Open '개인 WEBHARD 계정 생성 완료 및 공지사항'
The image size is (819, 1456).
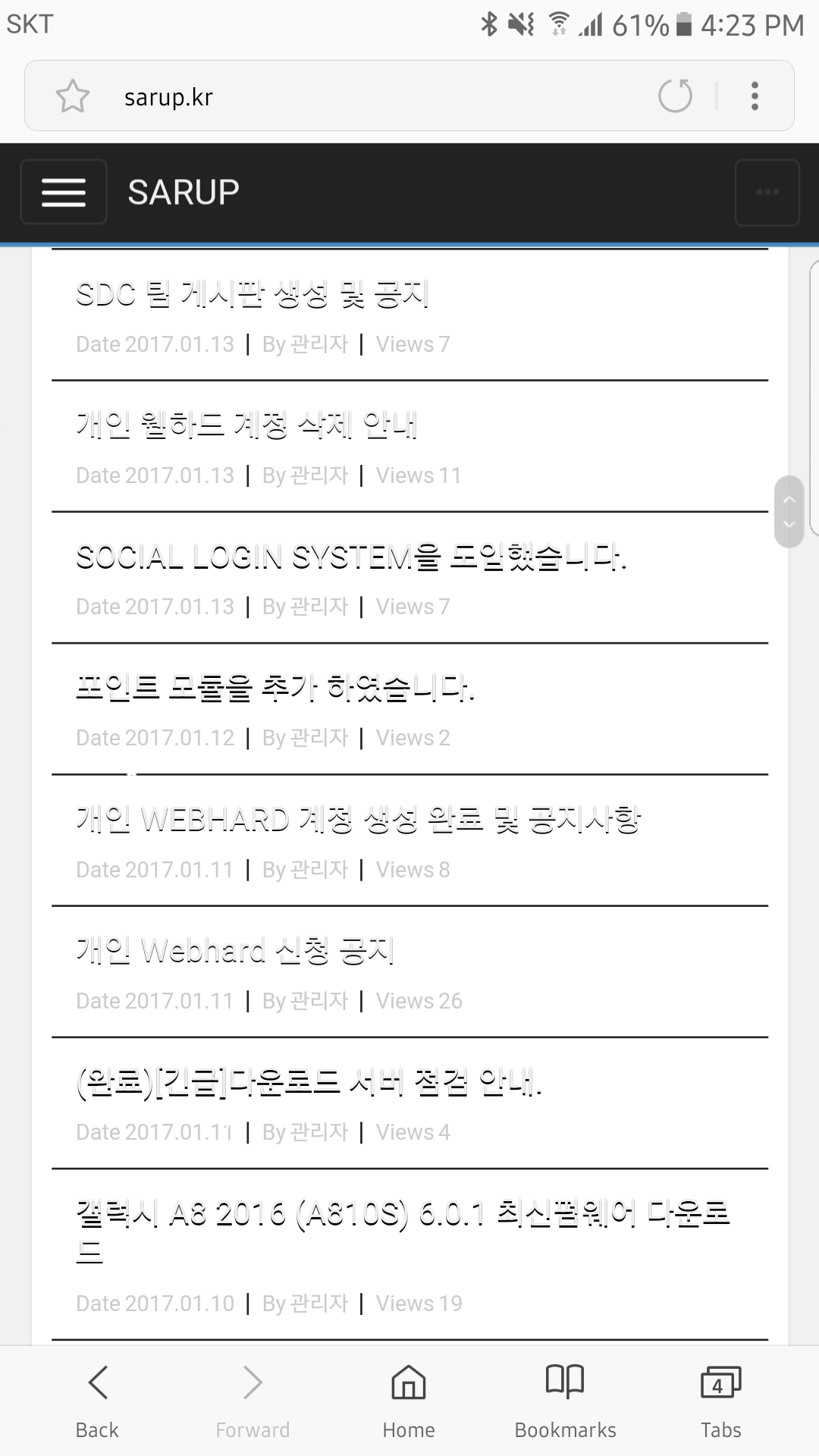358,820
